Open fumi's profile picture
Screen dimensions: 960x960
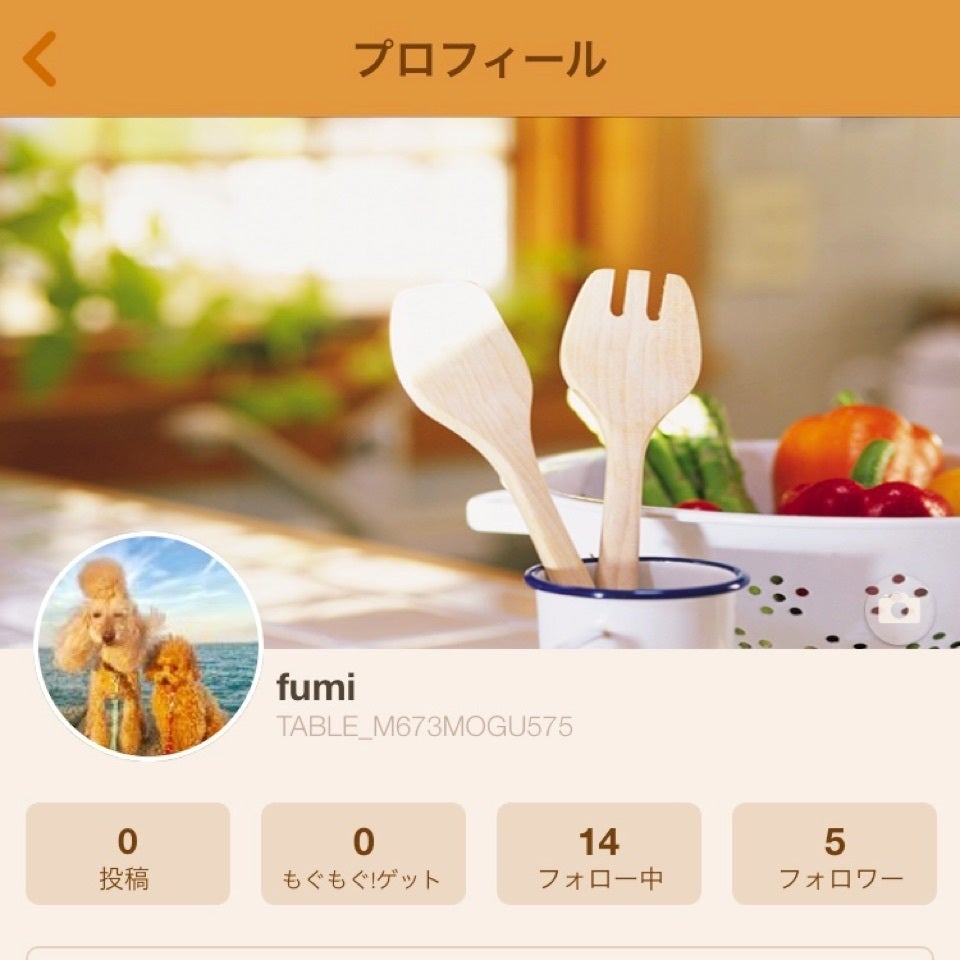click(148, 645)
